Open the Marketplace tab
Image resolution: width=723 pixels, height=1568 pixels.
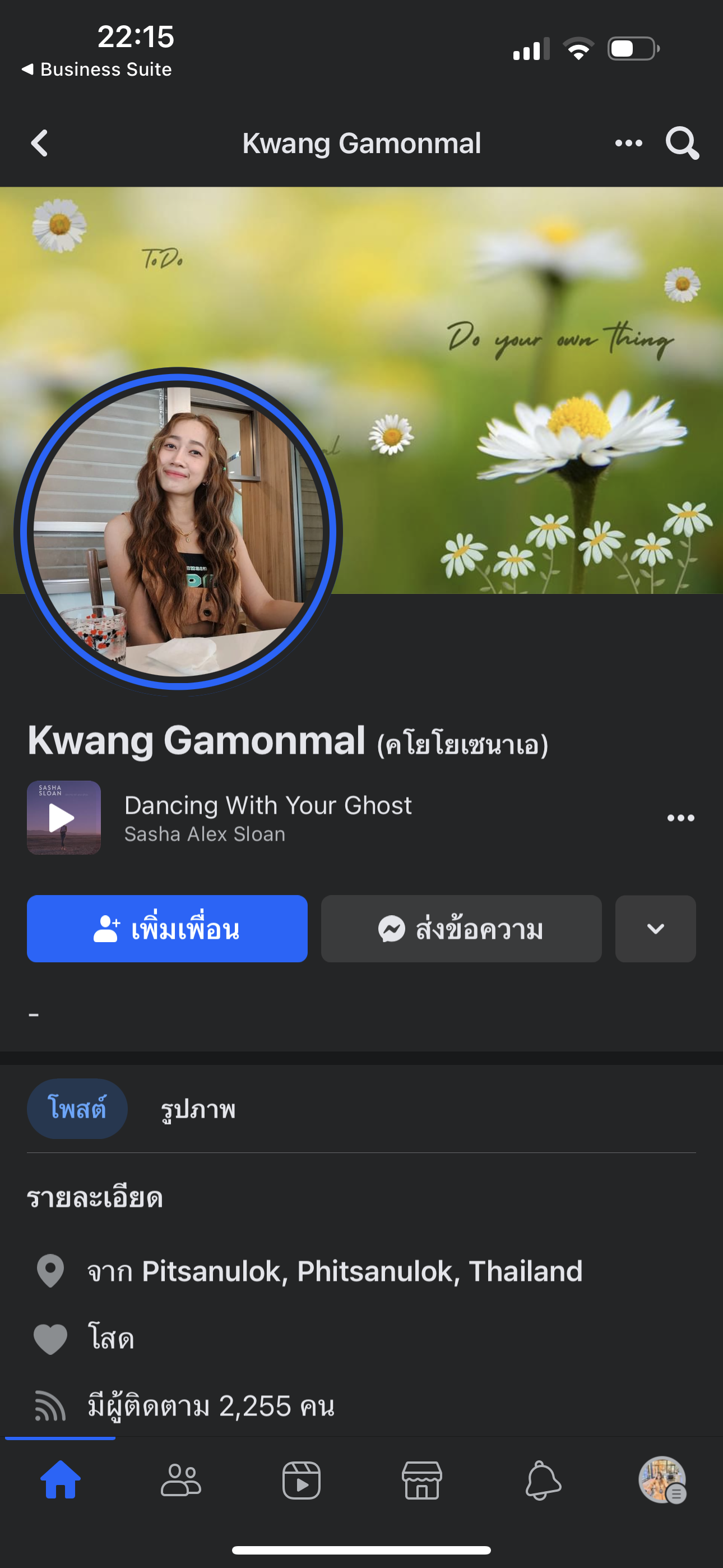(x=421, y=1480)
